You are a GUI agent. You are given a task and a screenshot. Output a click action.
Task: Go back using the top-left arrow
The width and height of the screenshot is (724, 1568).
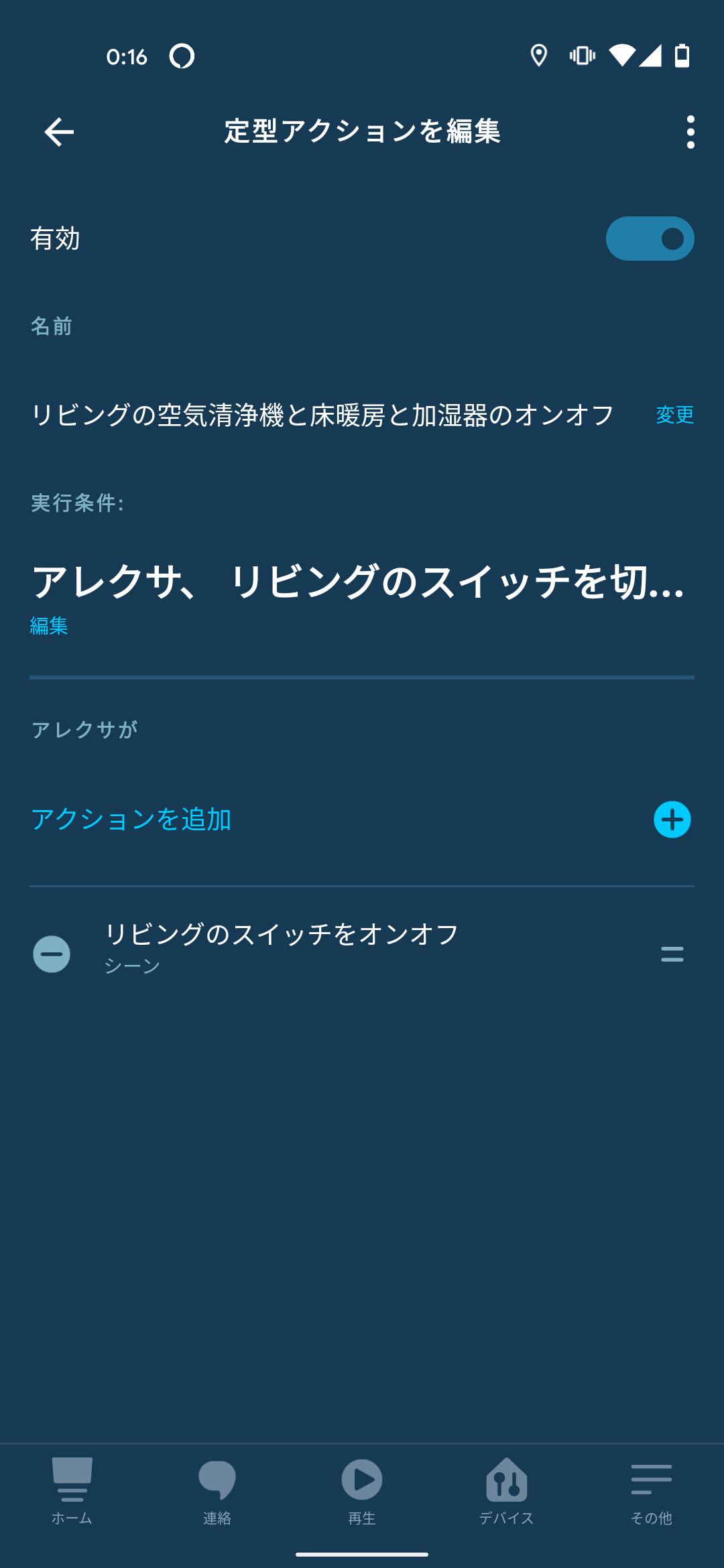coord(59,131)
